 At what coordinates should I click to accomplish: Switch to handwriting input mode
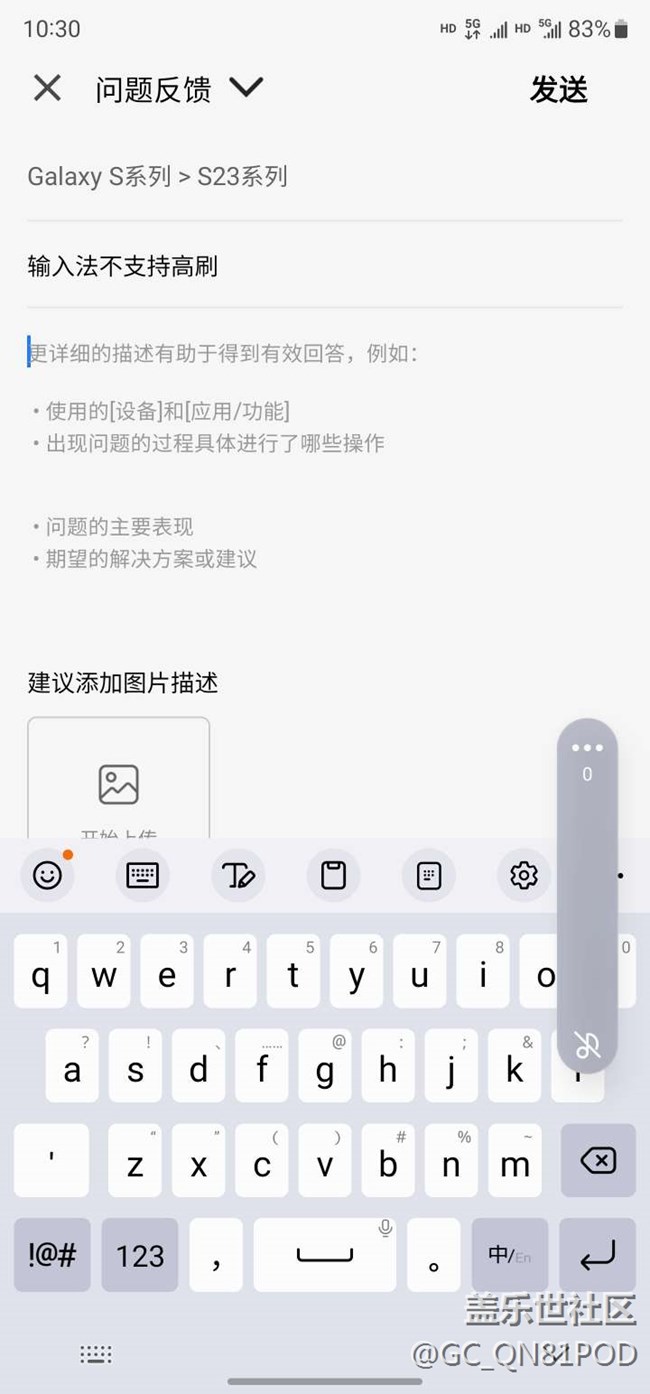coord(238,875)
